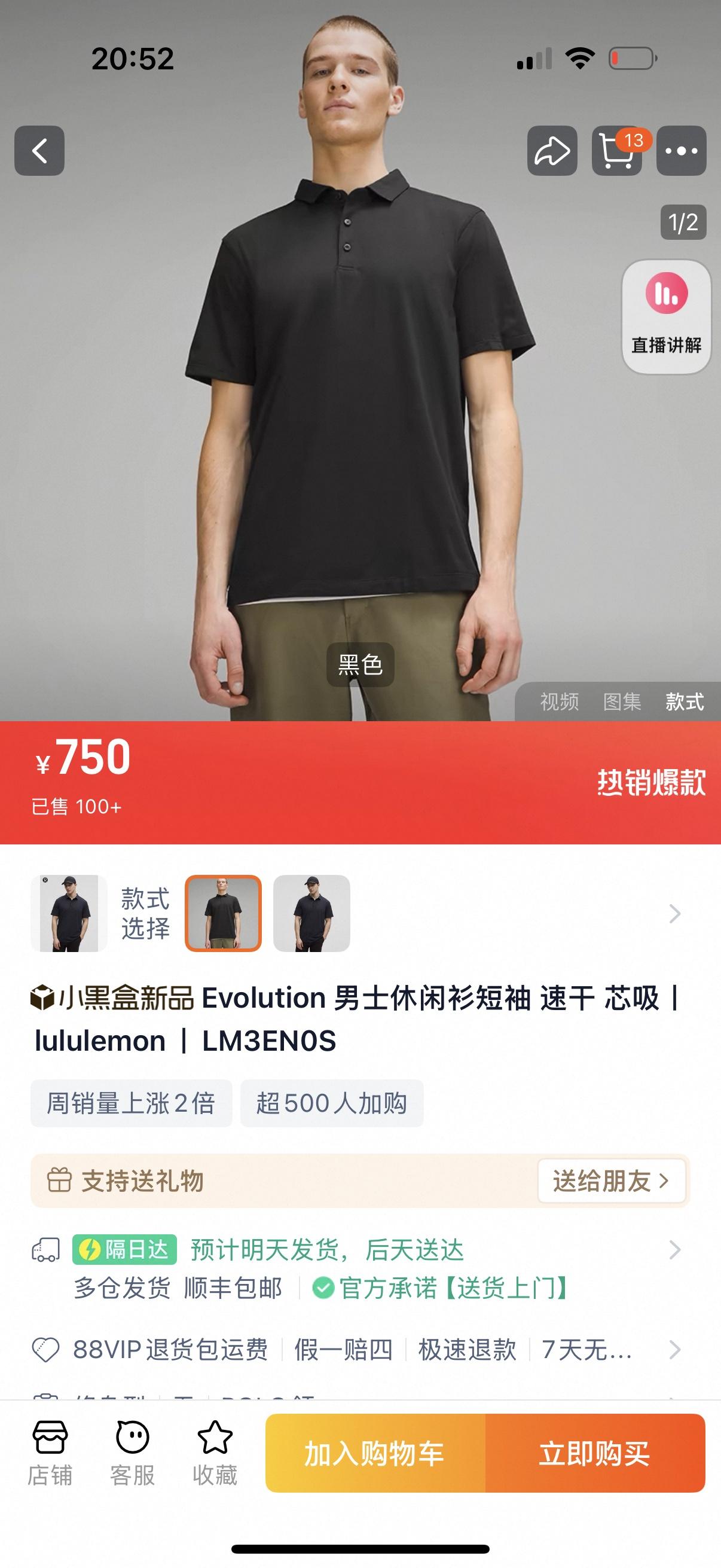This screenshot has height=1568, width=721.
Task: Open the 直播讲解 live explanation
Action: point(666,316)
